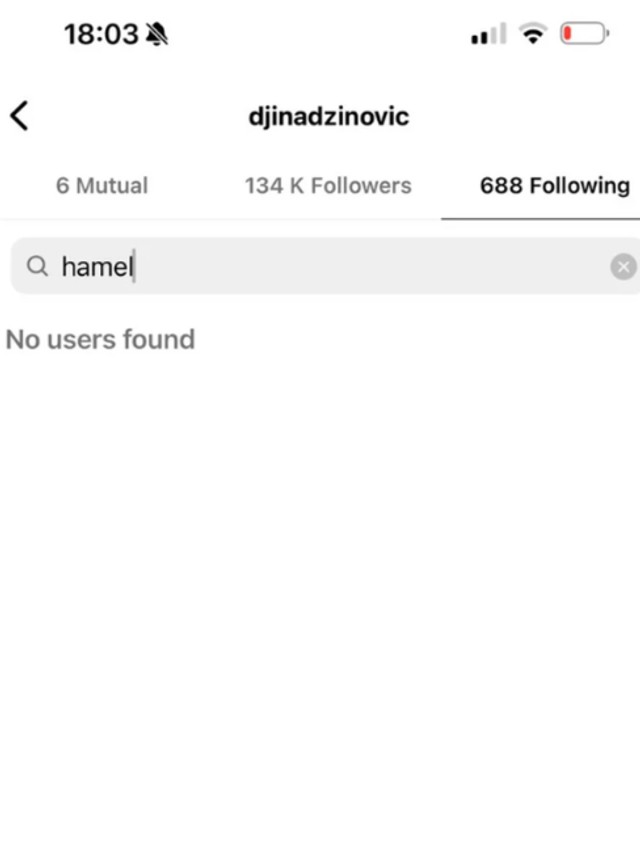Image resolution: width=640 pixels, height=853 pixels.
Task: Select the 688 Following tab
Action: tap(554, 186)
